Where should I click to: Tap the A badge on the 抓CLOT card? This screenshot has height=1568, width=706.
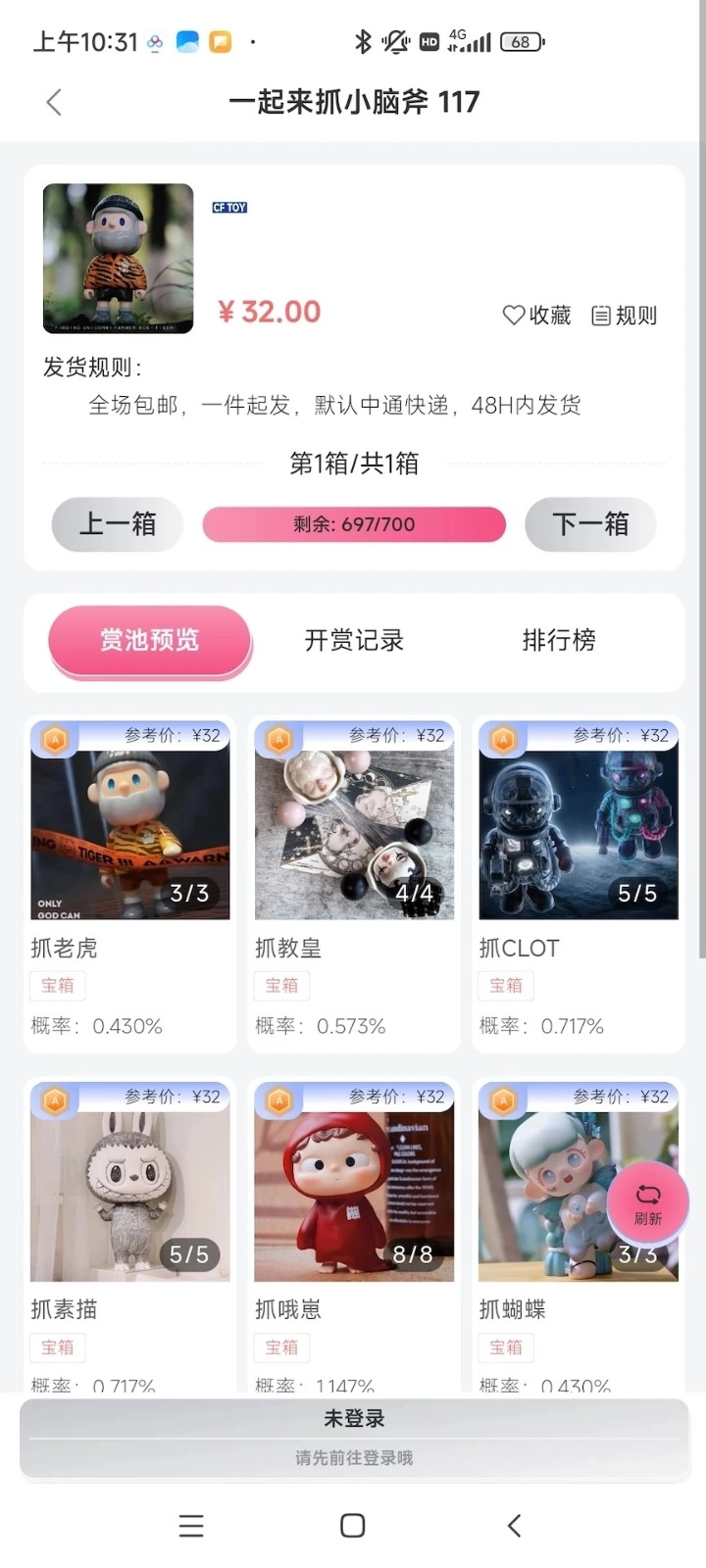503,739
